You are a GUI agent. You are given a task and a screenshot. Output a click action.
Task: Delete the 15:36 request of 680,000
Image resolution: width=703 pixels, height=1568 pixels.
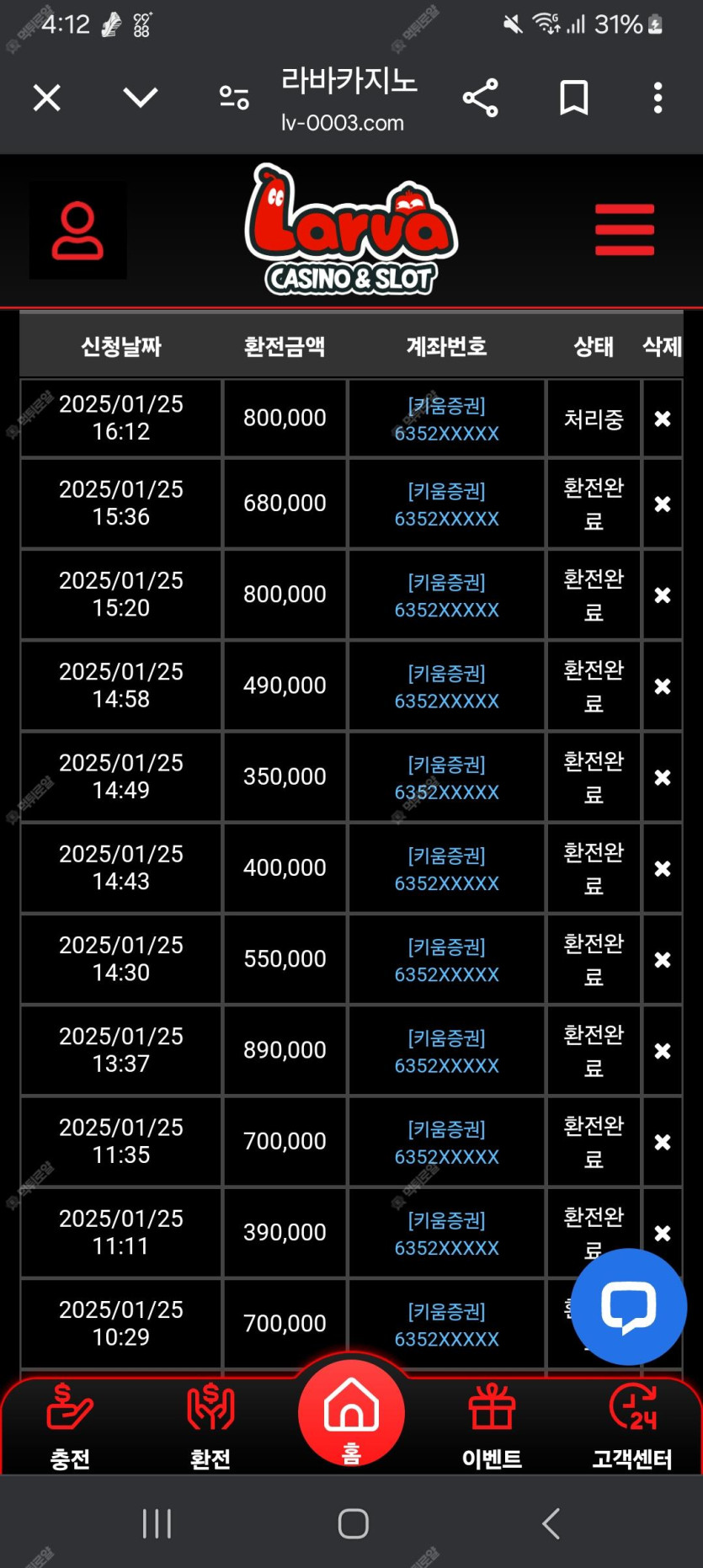[x=663, y=504]
